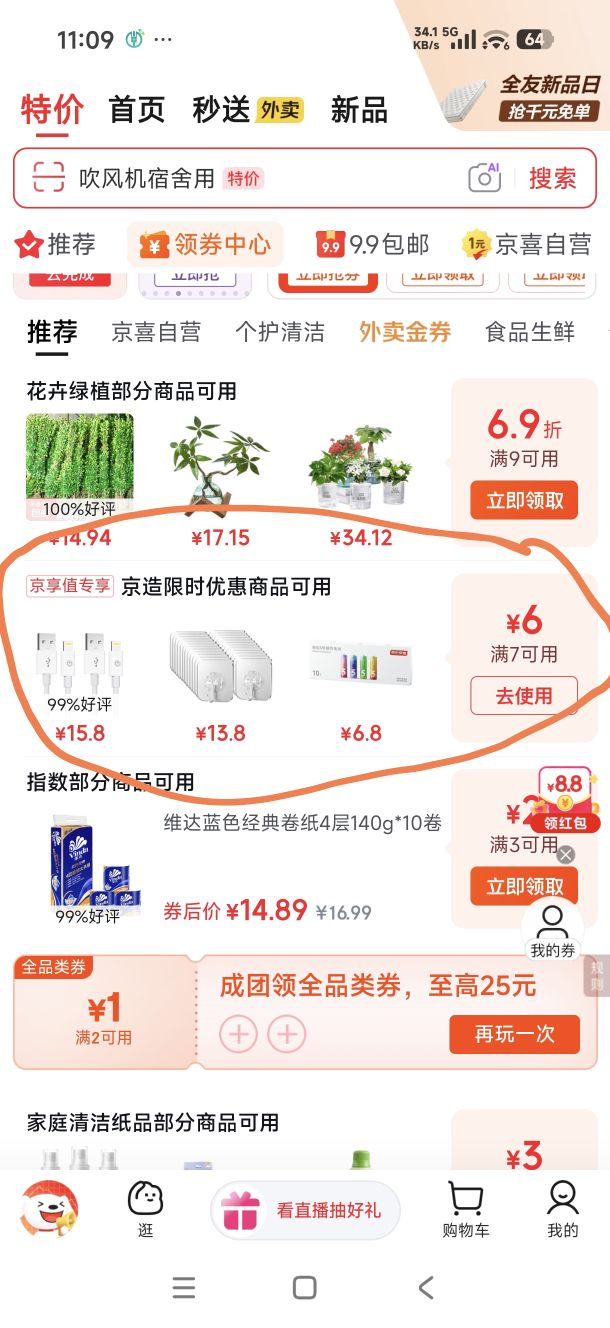
Task: Select the 食品生鲜 category tab
Action: click(530, 332)
